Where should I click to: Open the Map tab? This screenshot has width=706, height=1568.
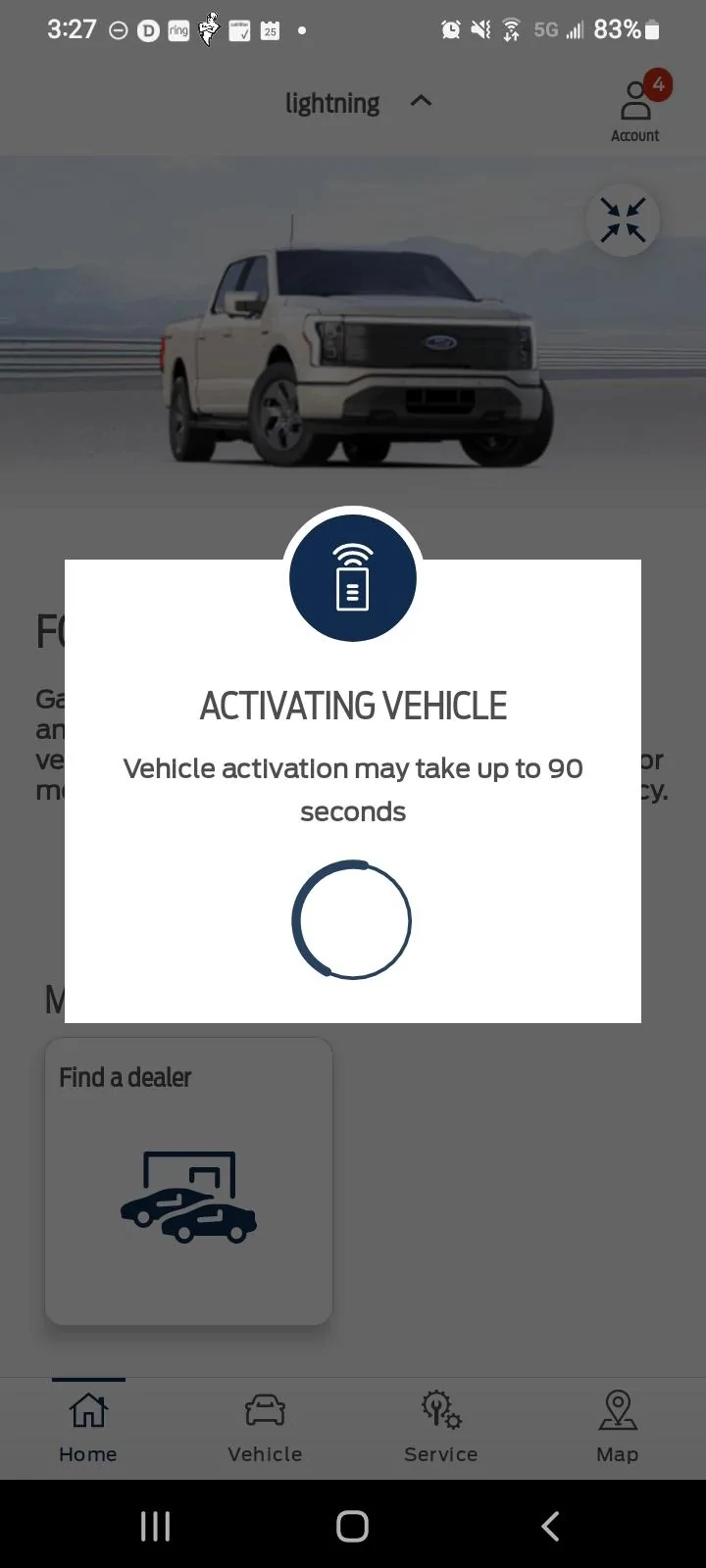click(x=618, y=1427)
